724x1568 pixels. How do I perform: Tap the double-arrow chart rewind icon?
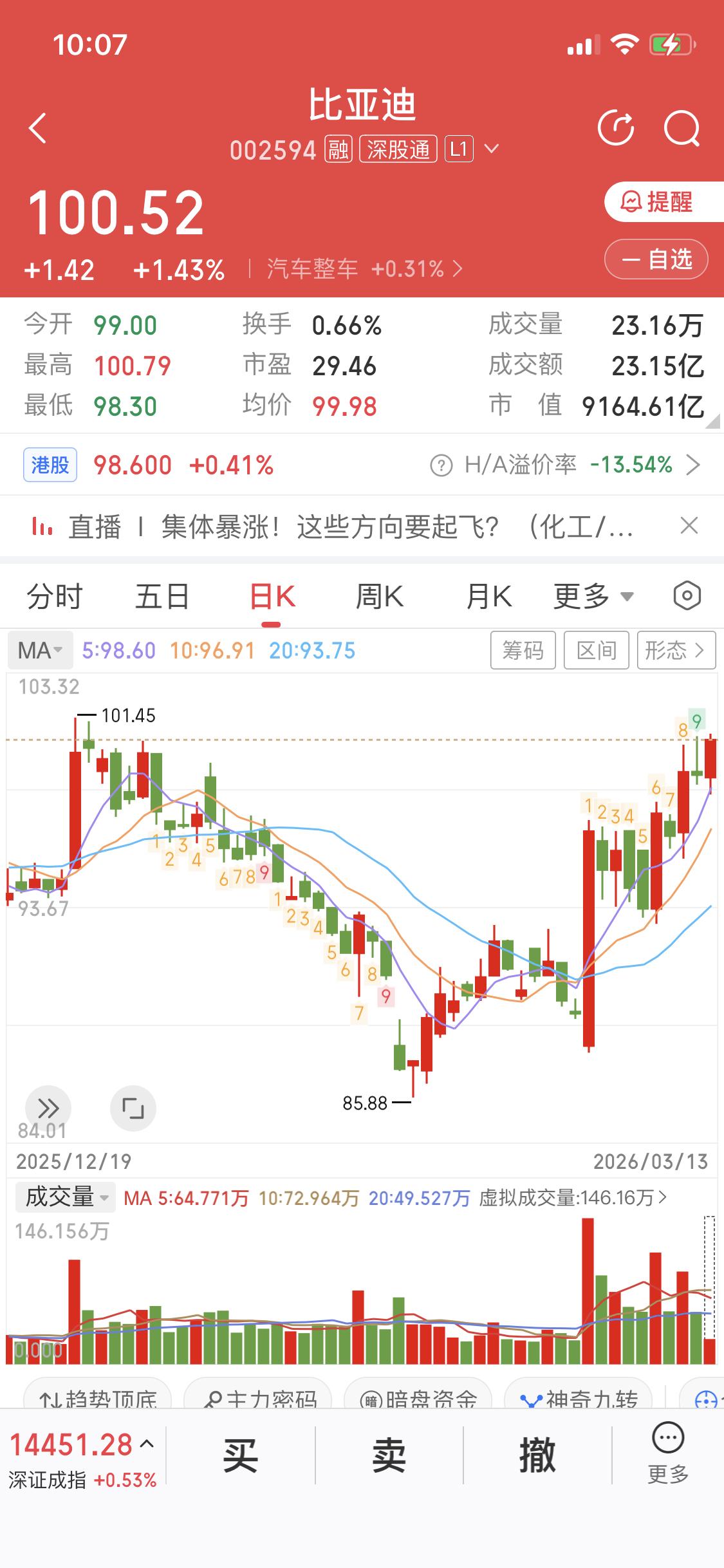pos(48,1108)
